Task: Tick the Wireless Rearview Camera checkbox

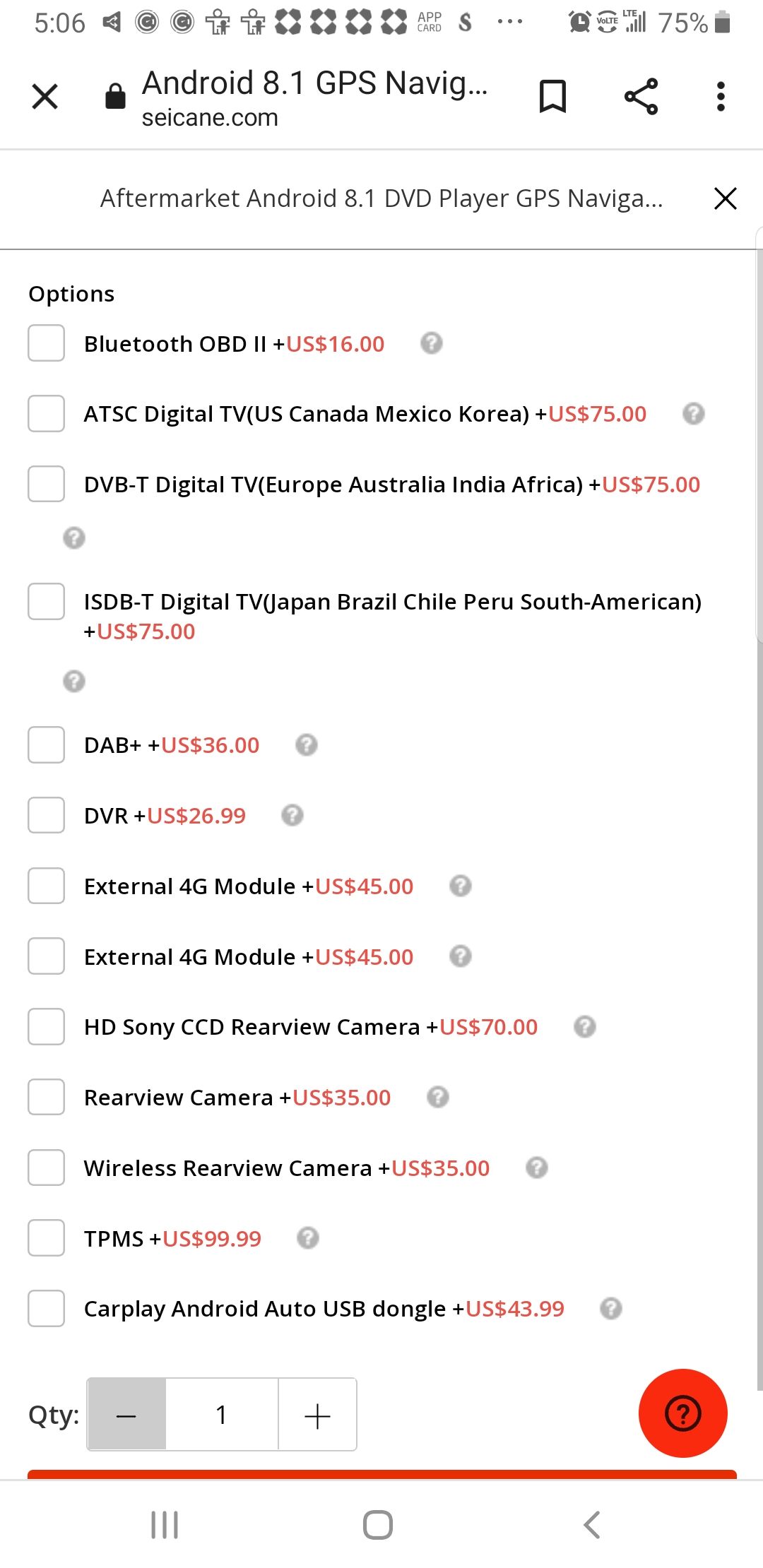Action: (47, 1168)
